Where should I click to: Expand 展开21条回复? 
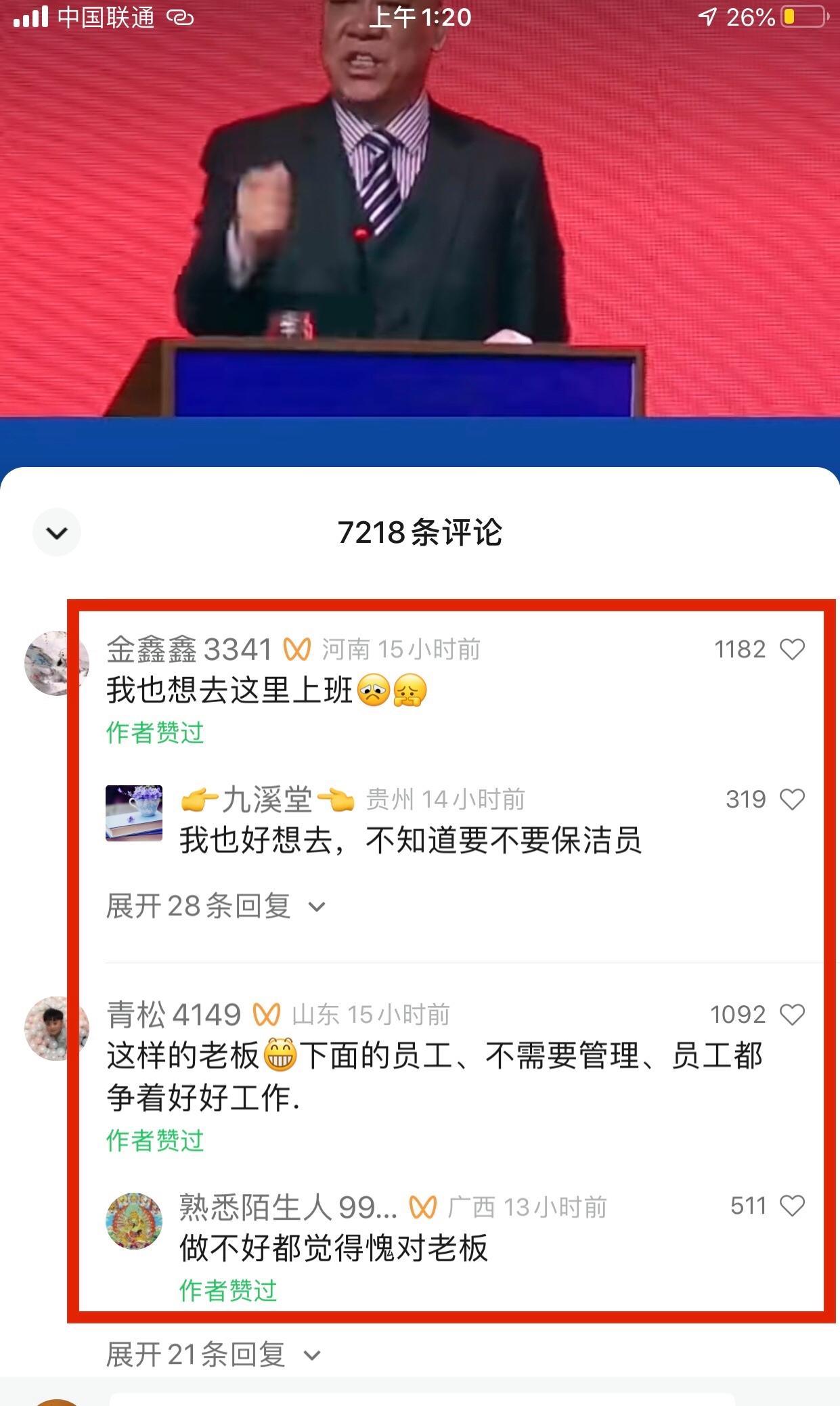pyautogui.click(x=213, y=1355)
